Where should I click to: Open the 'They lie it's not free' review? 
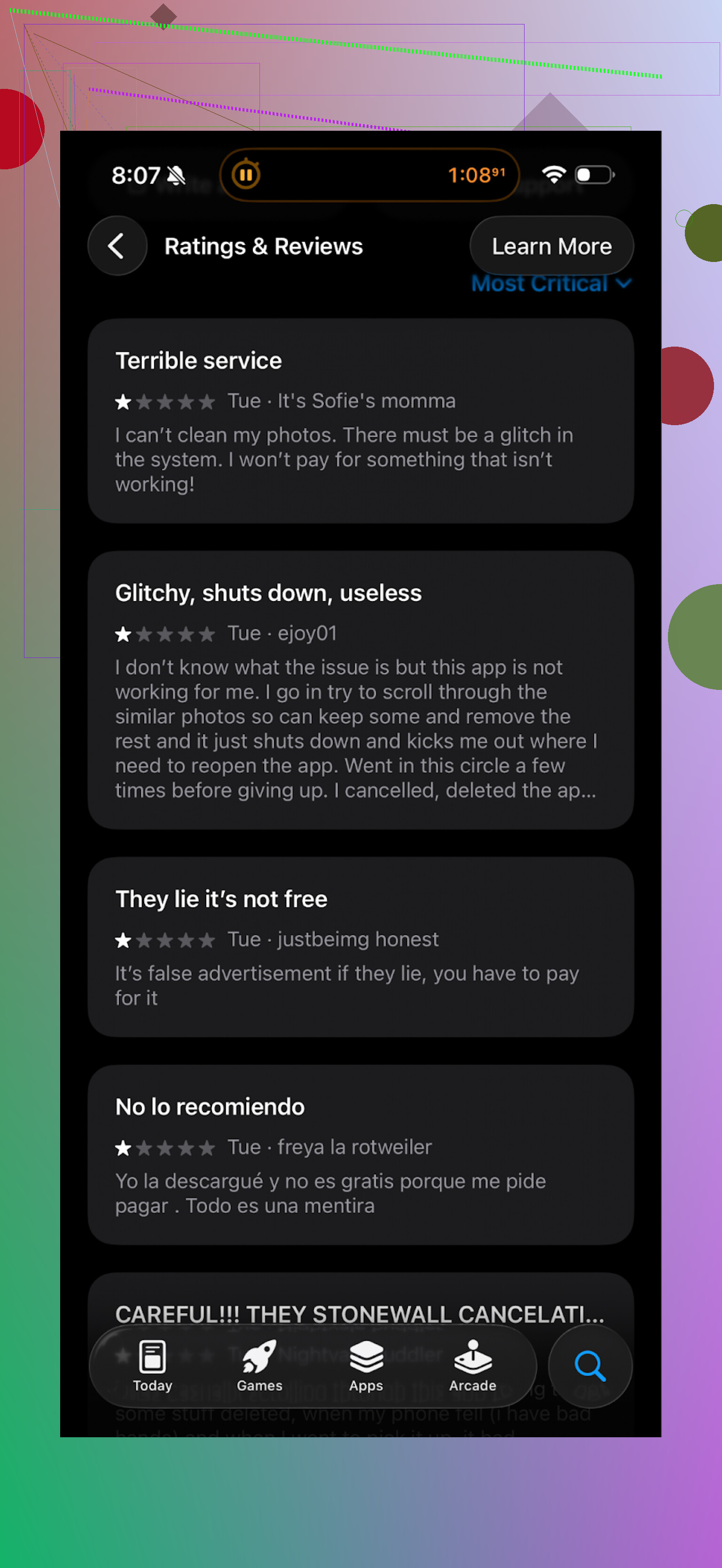(361, 947)
